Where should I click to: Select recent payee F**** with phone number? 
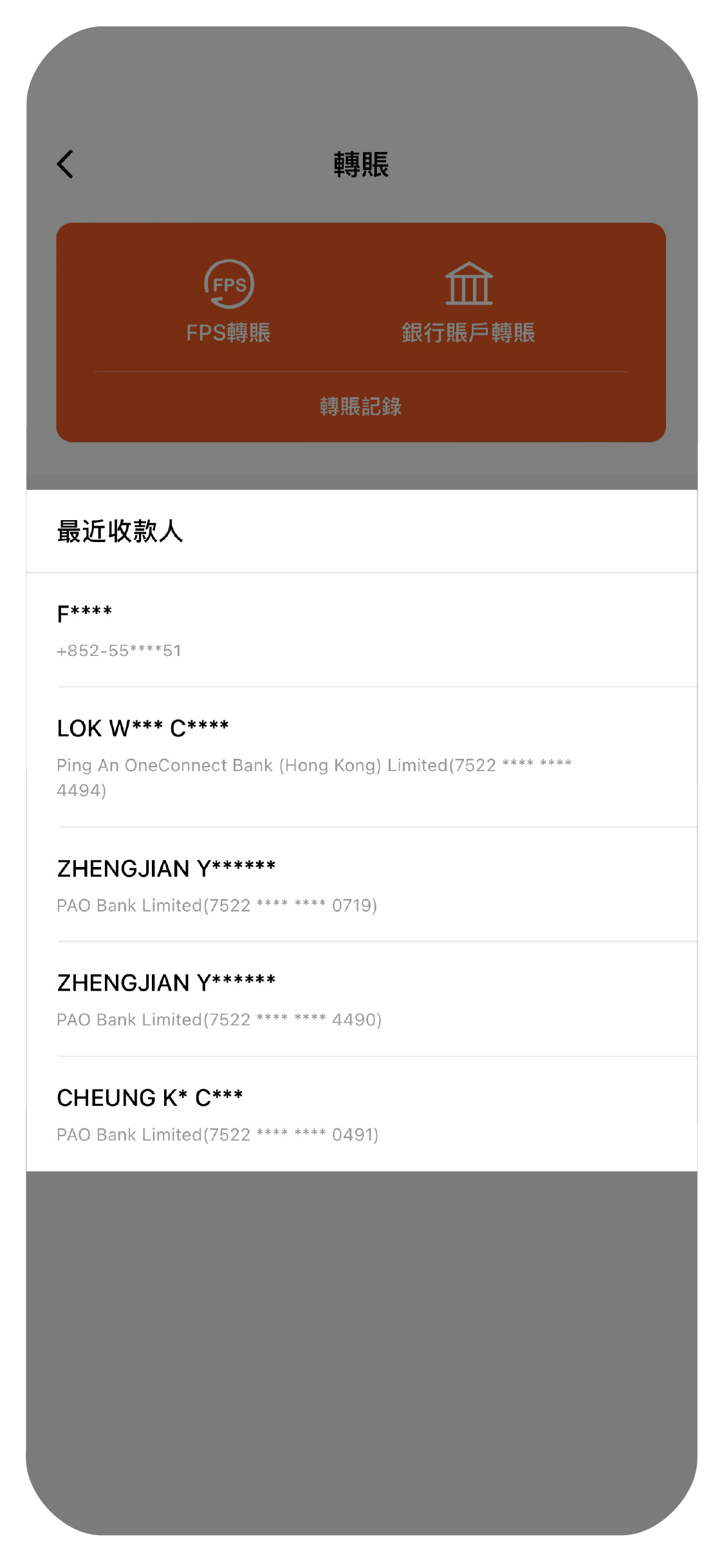[x=362, y=630]
